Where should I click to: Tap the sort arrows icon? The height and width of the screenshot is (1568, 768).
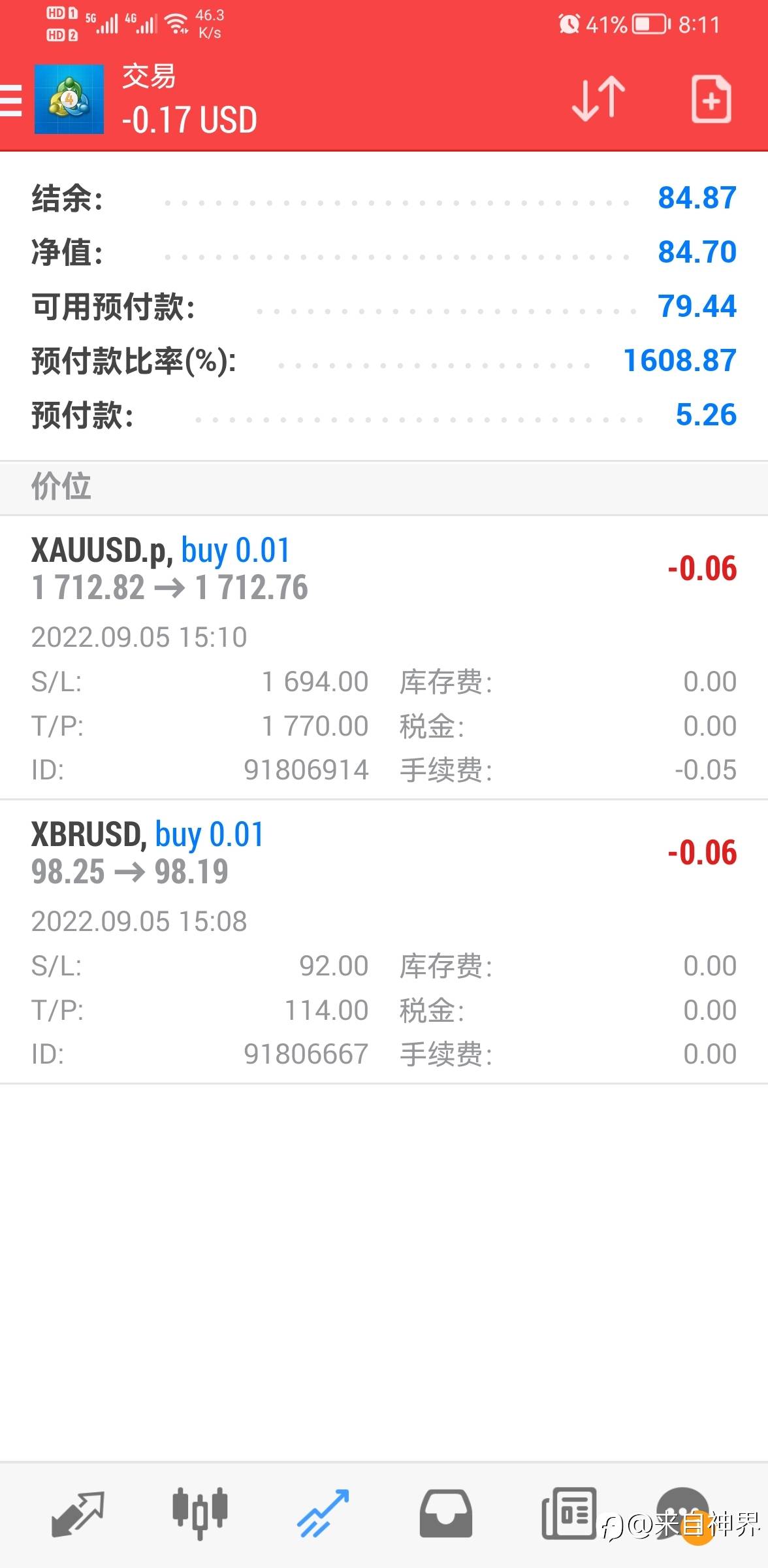pos(598,99)
